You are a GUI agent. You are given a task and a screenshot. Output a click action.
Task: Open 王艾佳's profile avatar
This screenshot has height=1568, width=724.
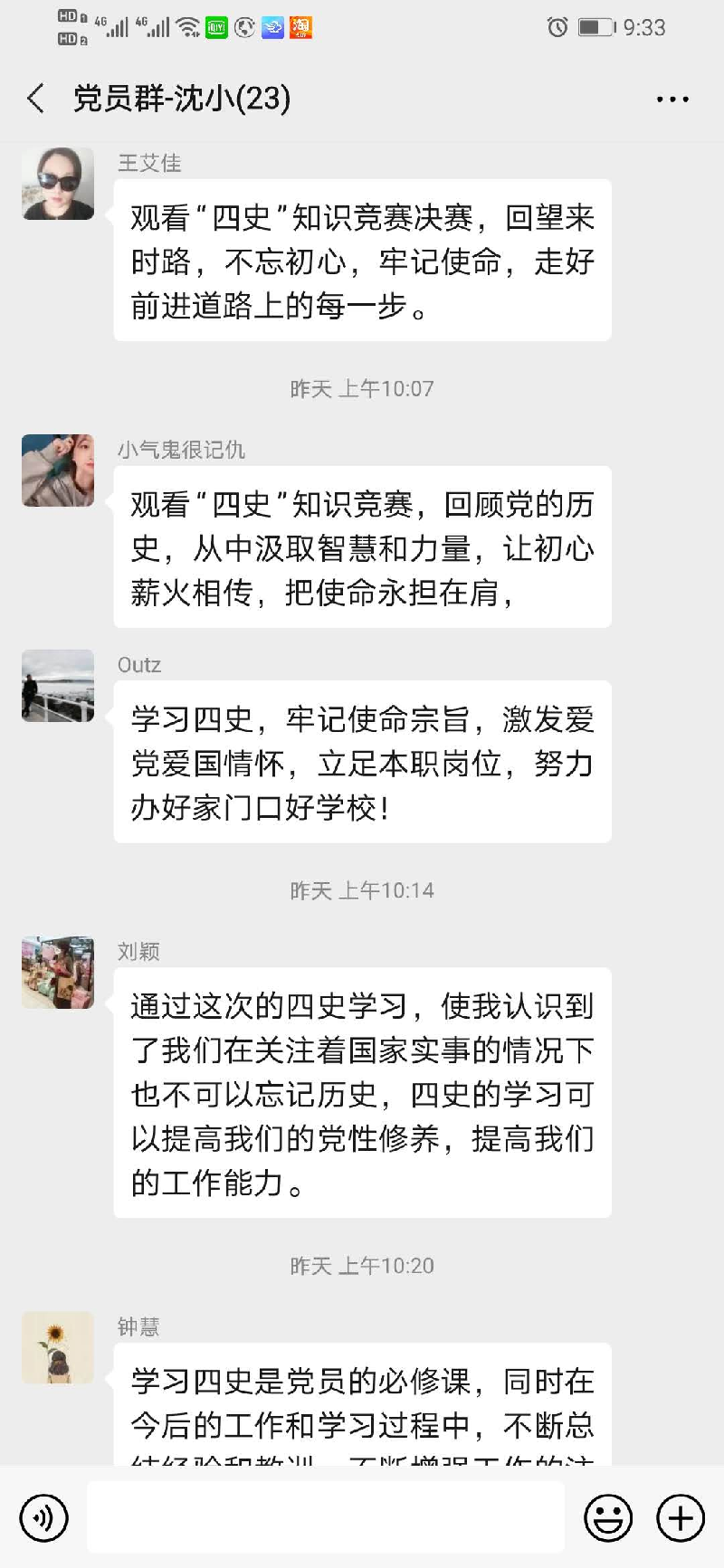click(x=58, y=184)
